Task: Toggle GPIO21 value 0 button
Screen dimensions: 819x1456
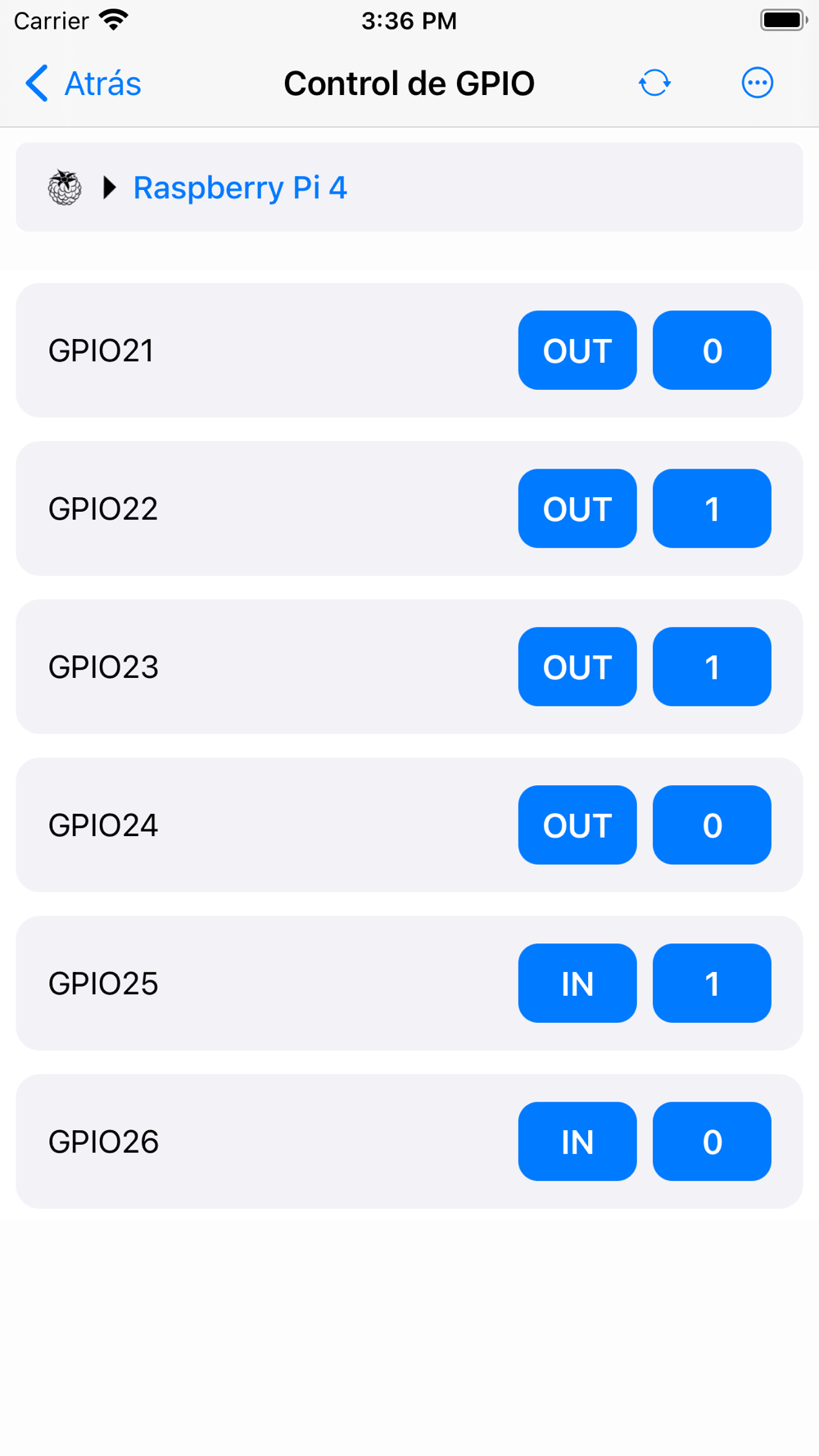Action: (712, 350)
